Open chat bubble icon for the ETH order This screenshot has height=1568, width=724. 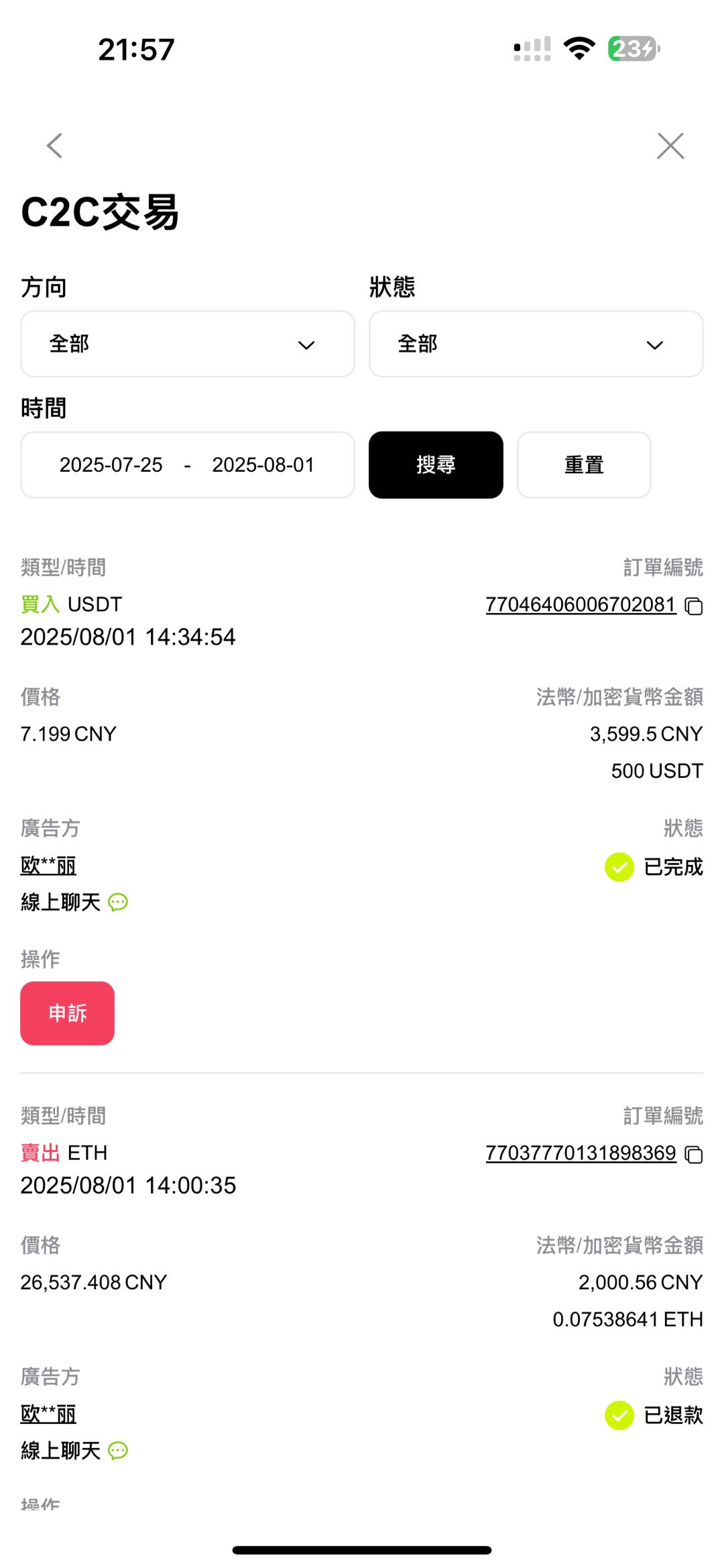(x=118, y=1451)
